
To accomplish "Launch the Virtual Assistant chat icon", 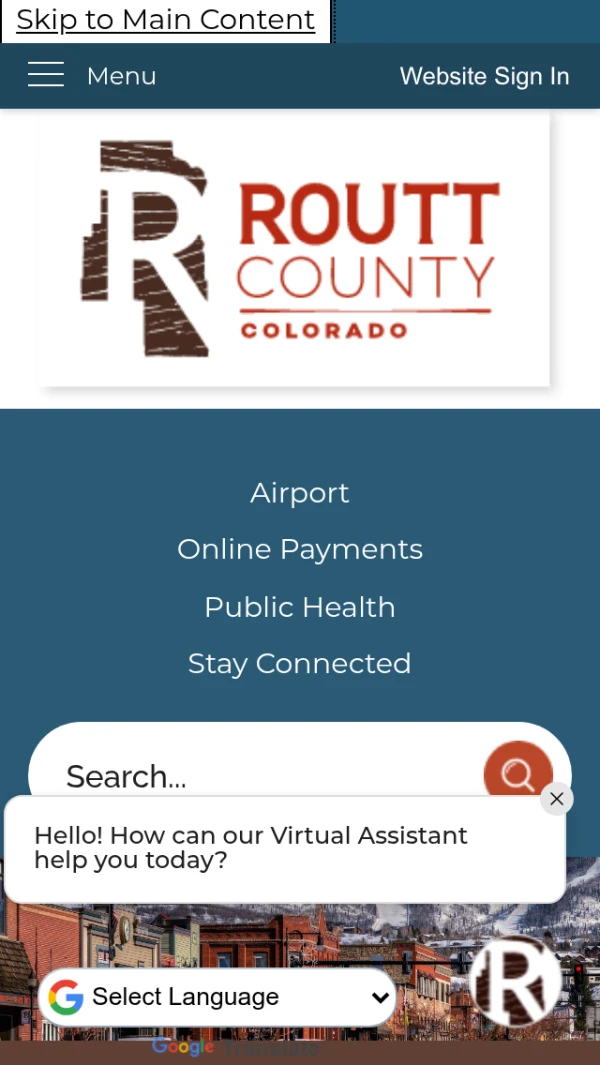I will (516, 982).
